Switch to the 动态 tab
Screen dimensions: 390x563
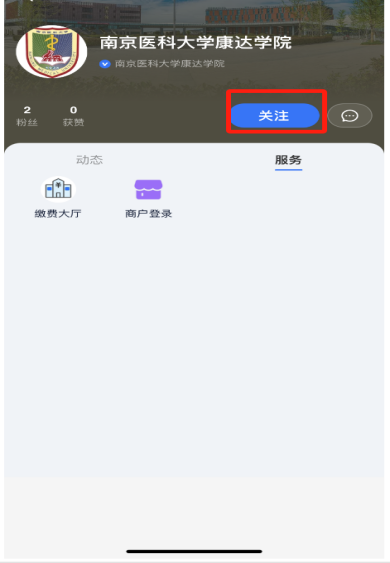(89, 160)
